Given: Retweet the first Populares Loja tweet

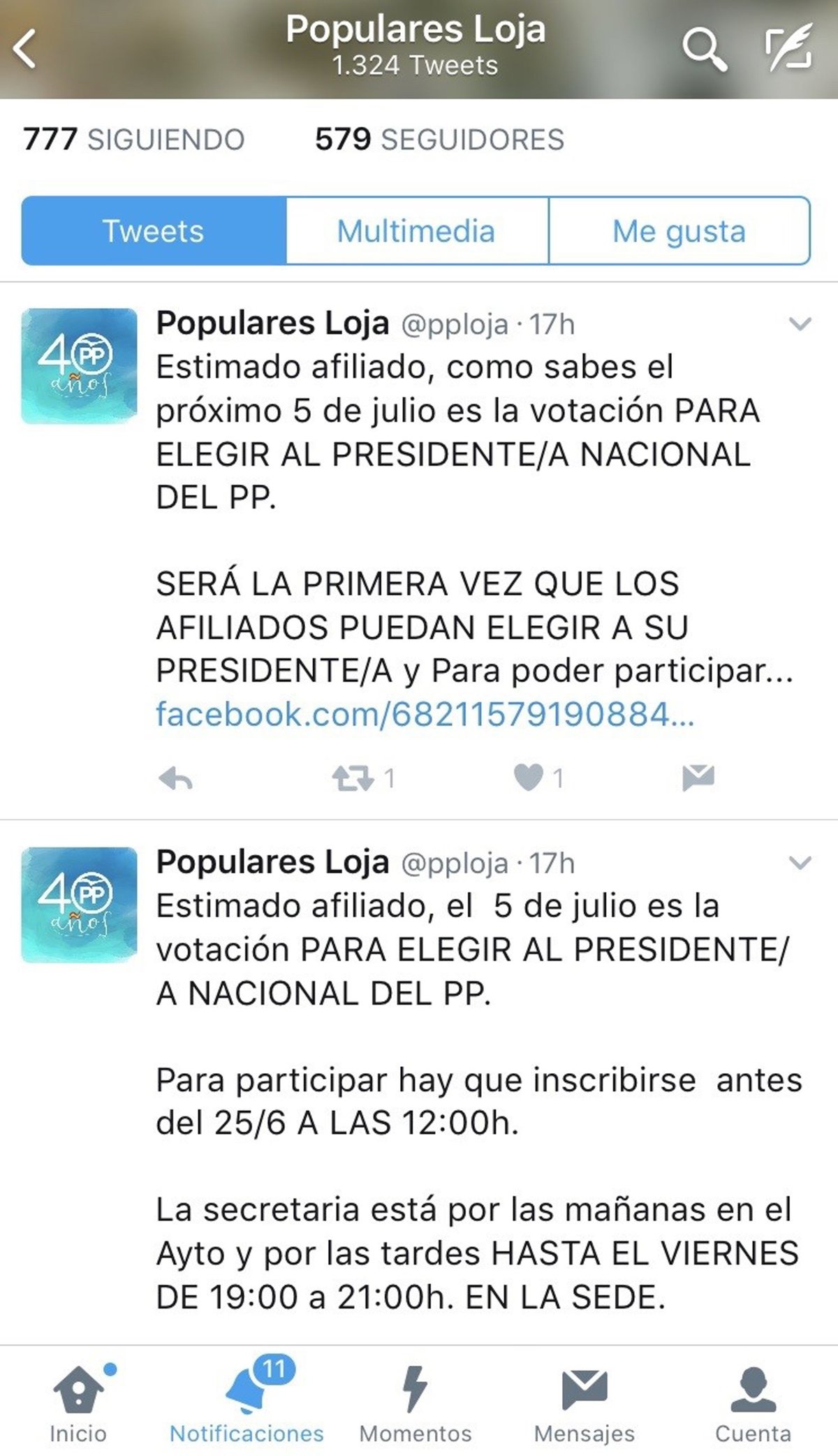Looking at the screenshot, I should coord(353,778).
